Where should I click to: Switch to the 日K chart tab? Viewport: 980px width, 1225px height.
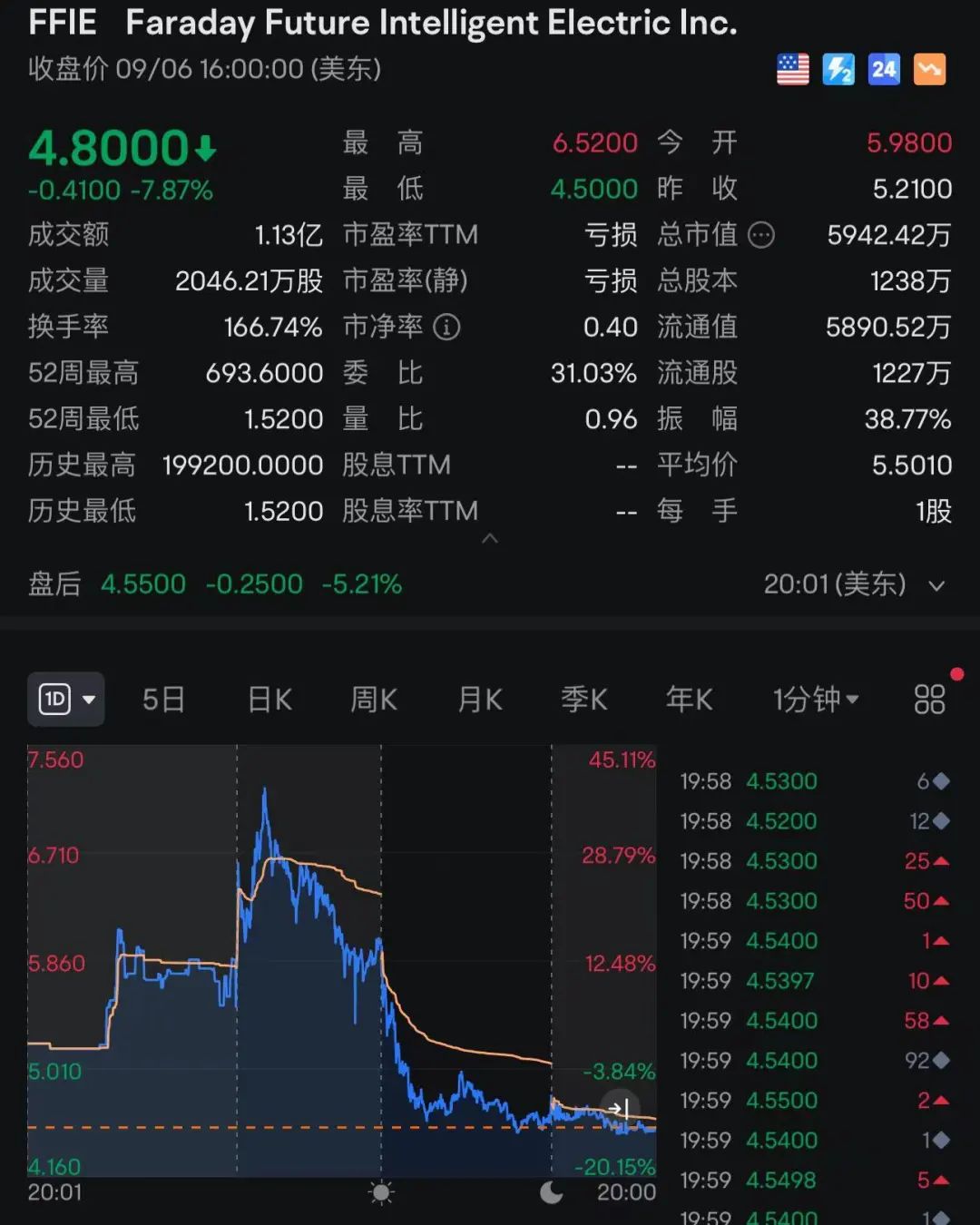pos(269,700)
